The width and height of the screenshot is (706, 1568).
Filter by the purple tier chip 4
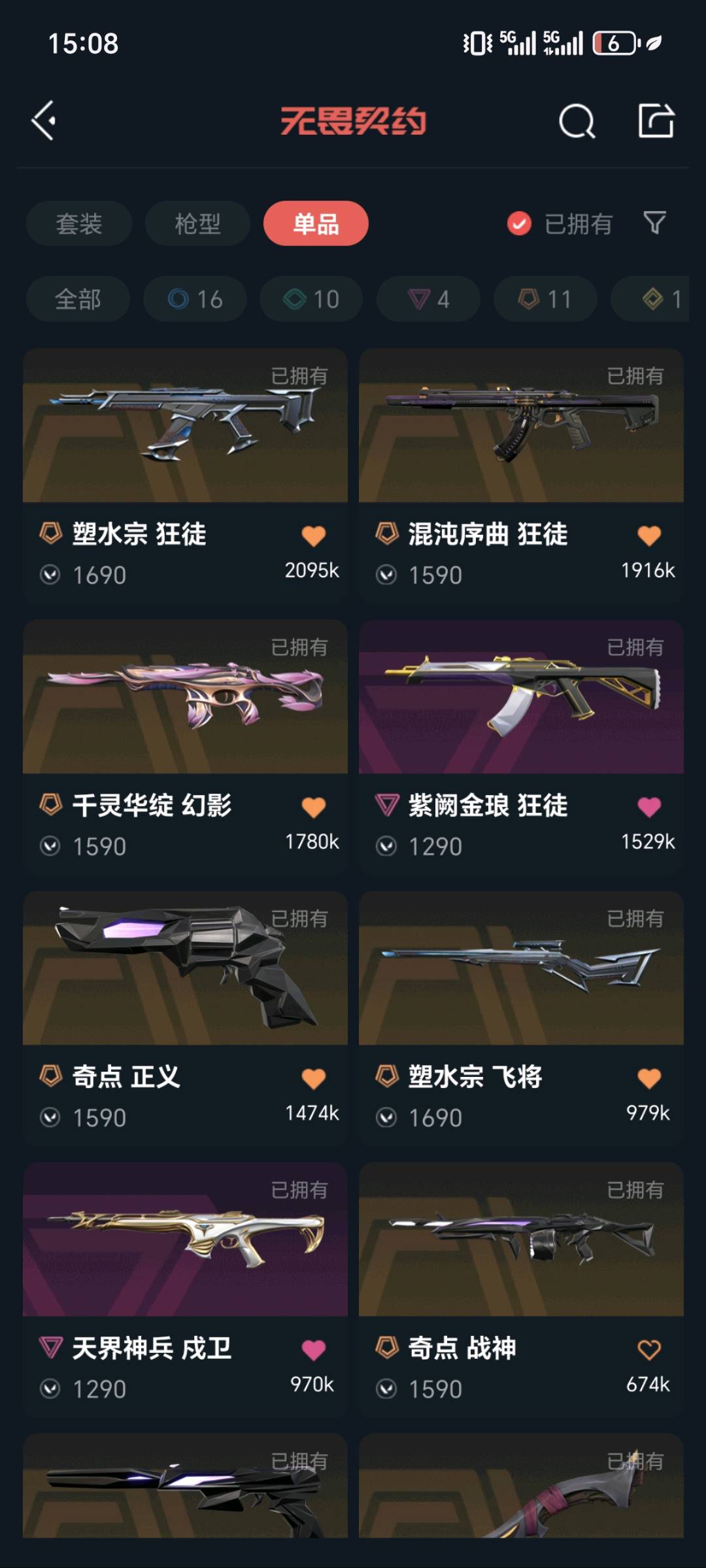click(x=428, y=299)
